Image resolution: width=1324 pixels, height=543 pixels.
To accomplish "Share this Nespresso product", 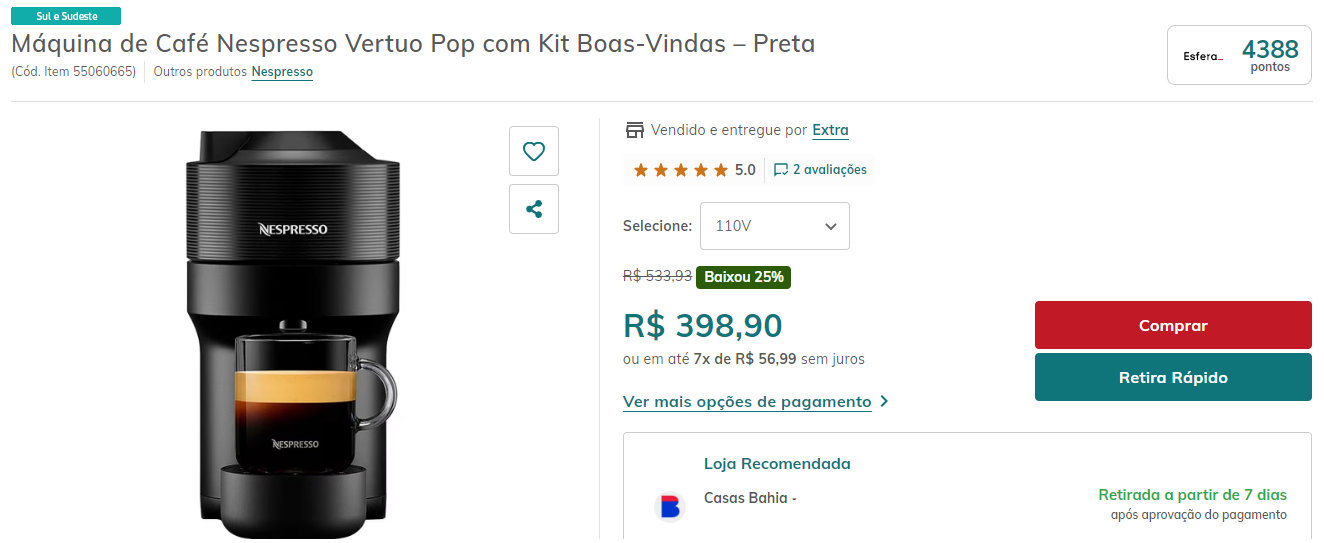I will pos(534,209).
